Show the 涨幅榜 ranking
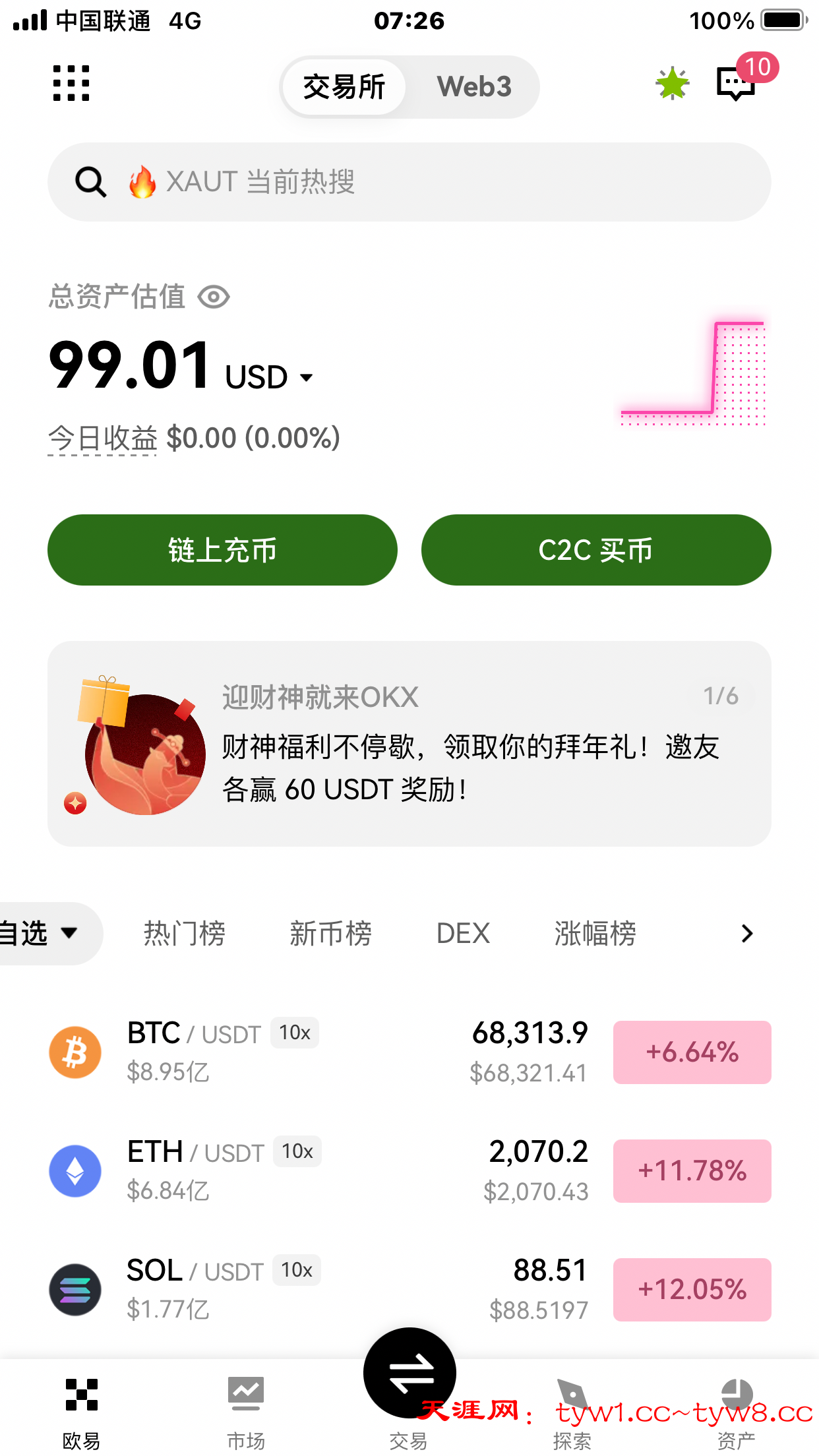 click(595, 934)
